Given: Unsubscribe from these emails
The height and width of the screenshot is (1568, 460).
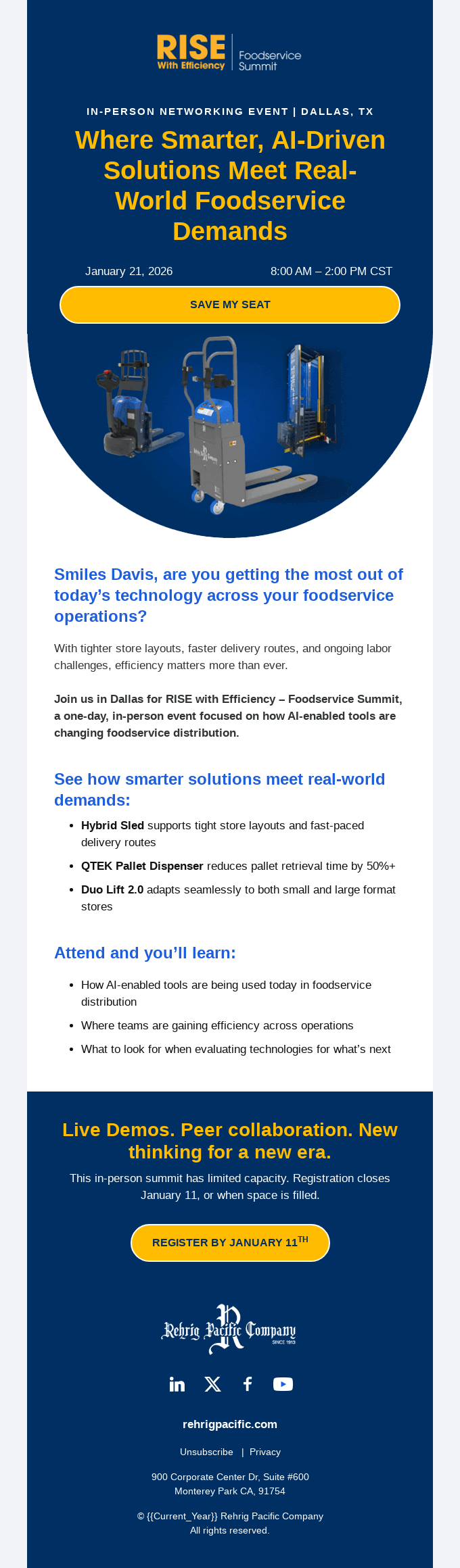Looking at the screenshot, I should pyautogui.click(x=206, y=1452).
